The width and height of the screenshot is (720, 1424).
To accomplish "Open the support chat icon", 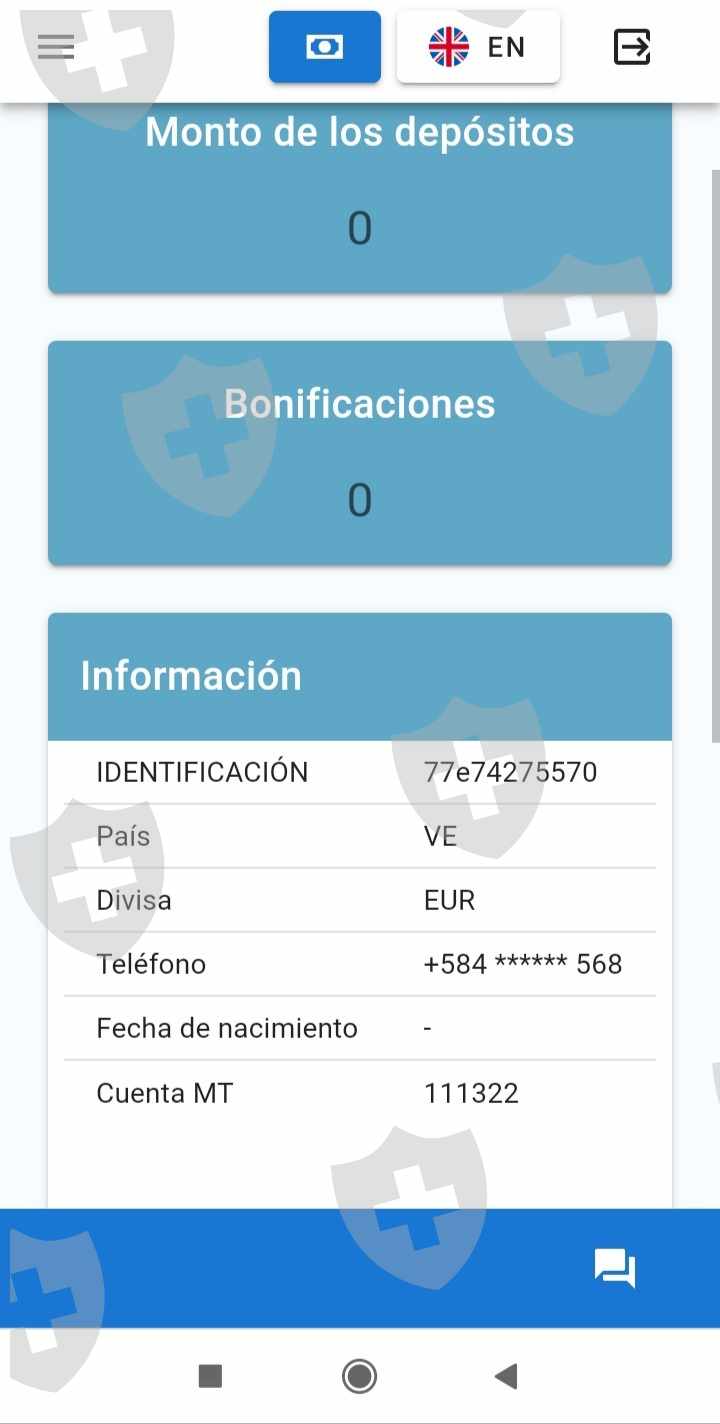I will click(615, 1268).
